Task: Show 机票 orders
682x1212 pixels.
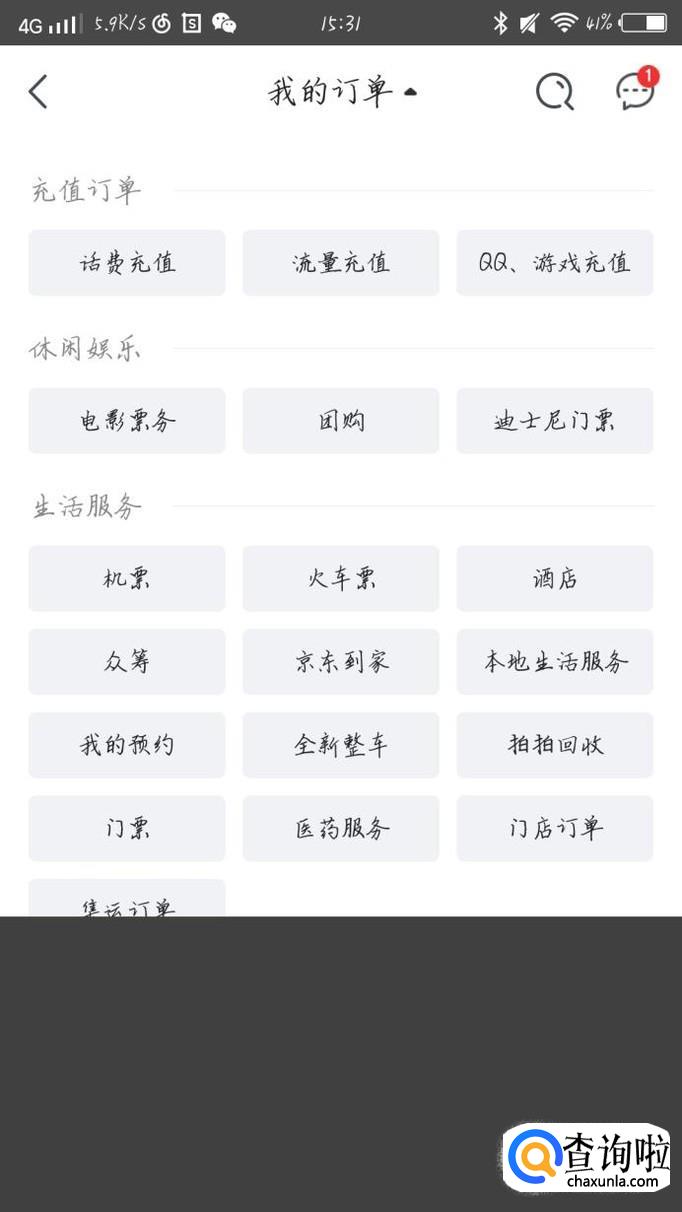Action: [127, 579]
